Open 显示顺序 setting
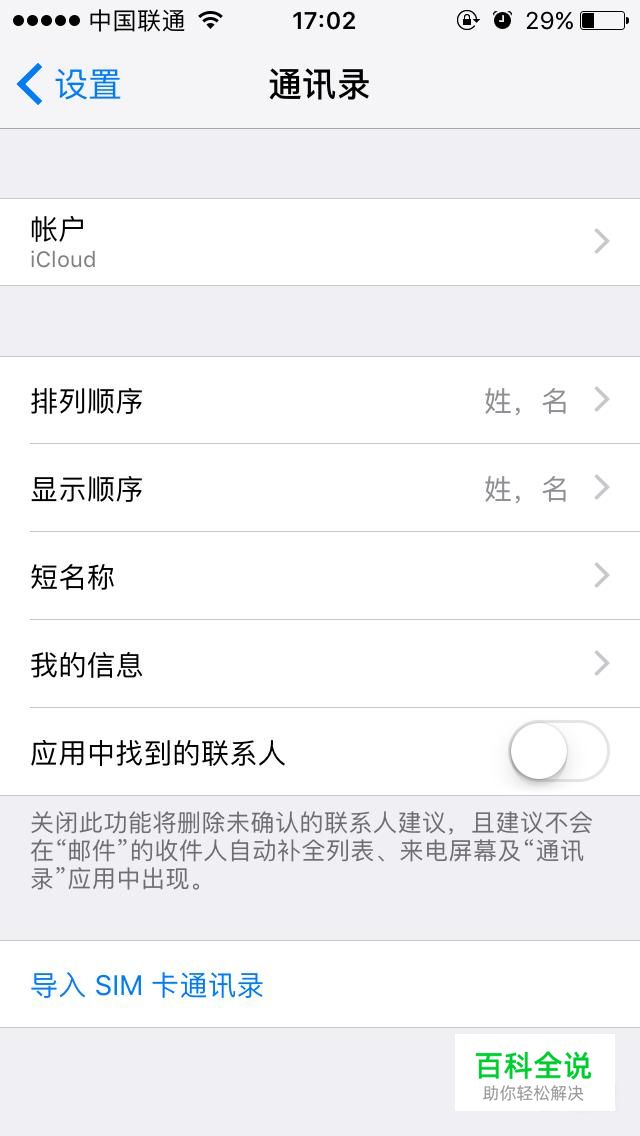This screenshot has height=1136, width=640. pyautogui.click(x=320, y=488)
